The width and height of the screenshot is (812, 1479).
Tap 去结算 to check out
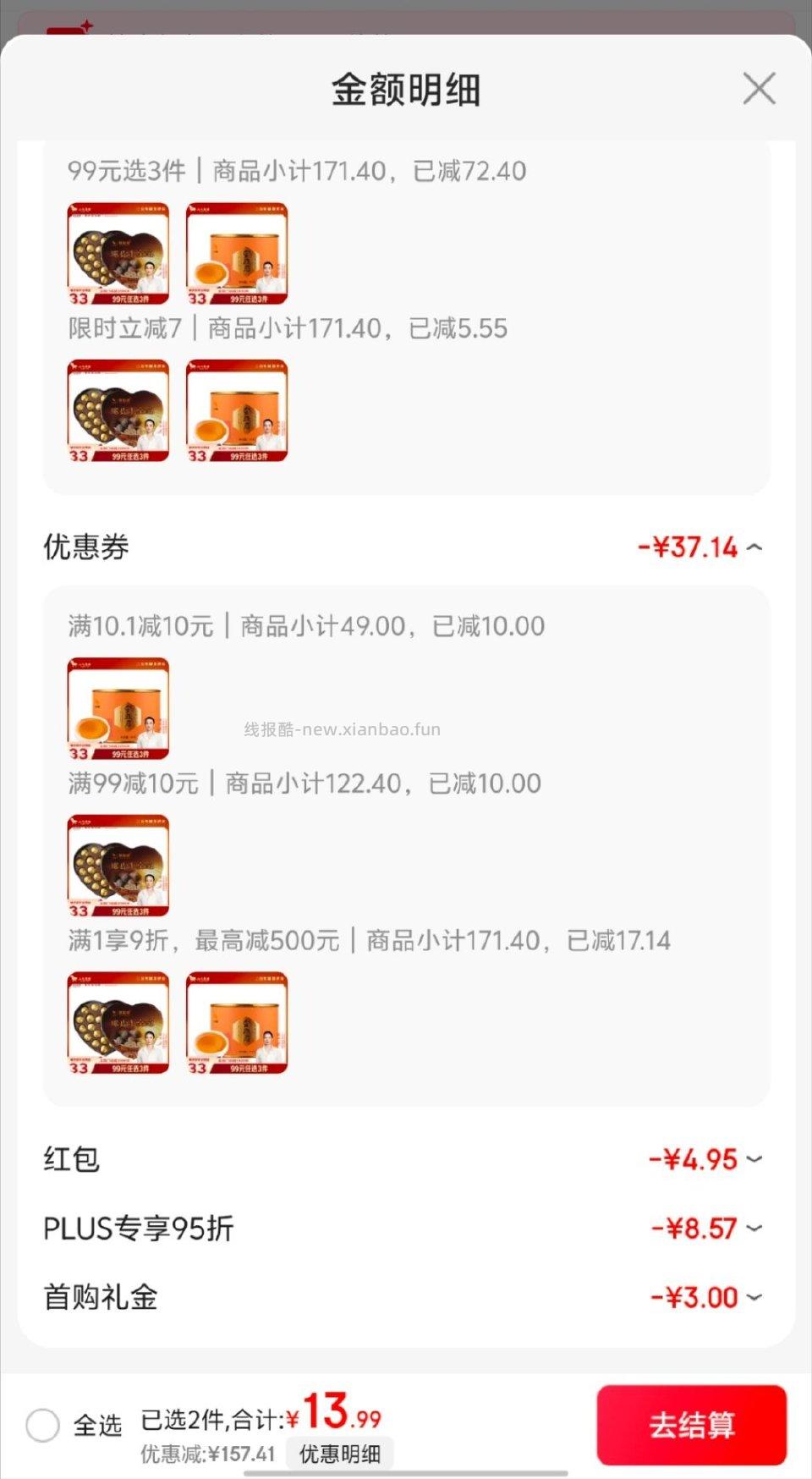point(691,1425)
